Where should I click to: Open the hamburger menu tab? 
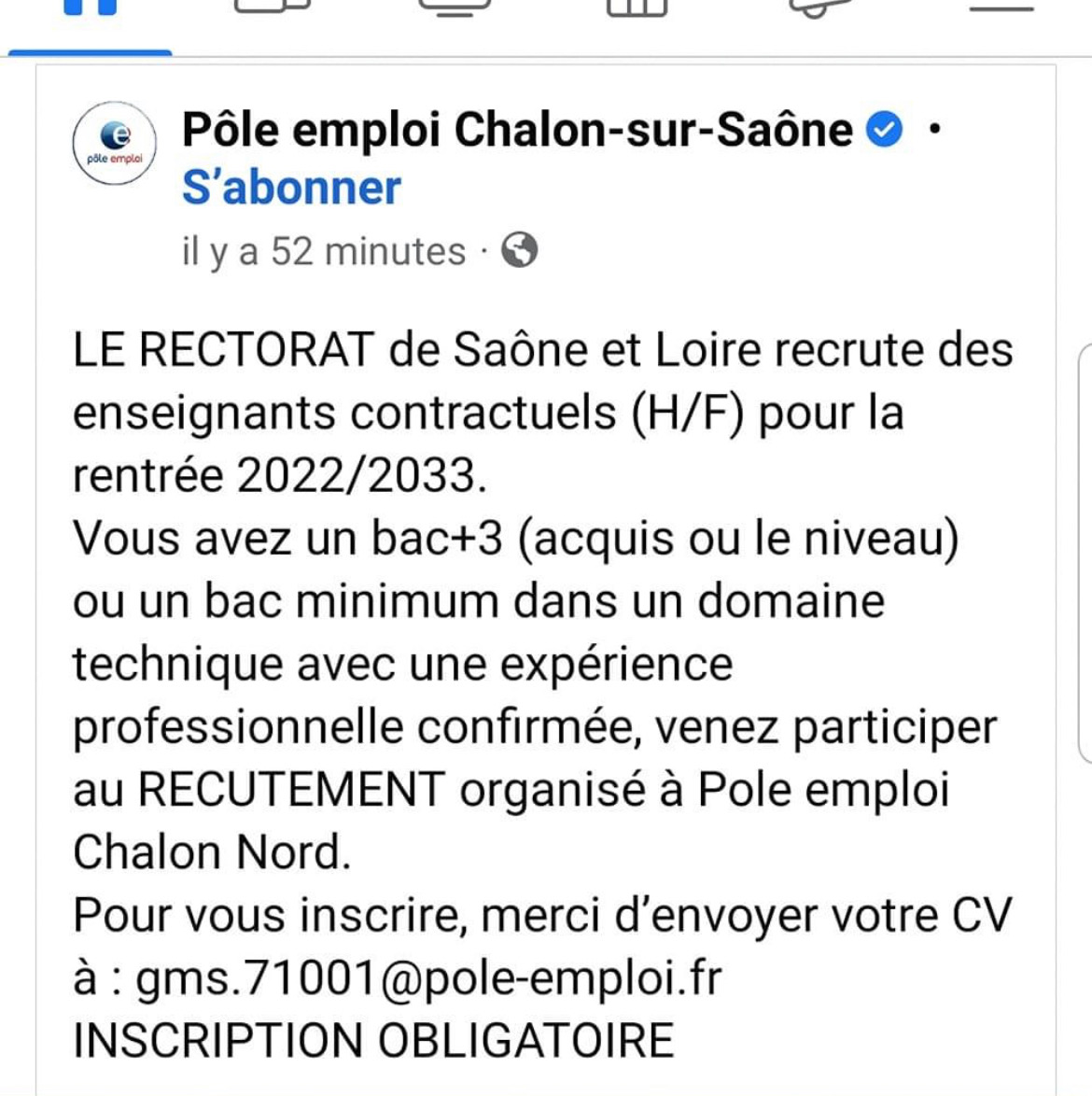(x=1001, y=7)
